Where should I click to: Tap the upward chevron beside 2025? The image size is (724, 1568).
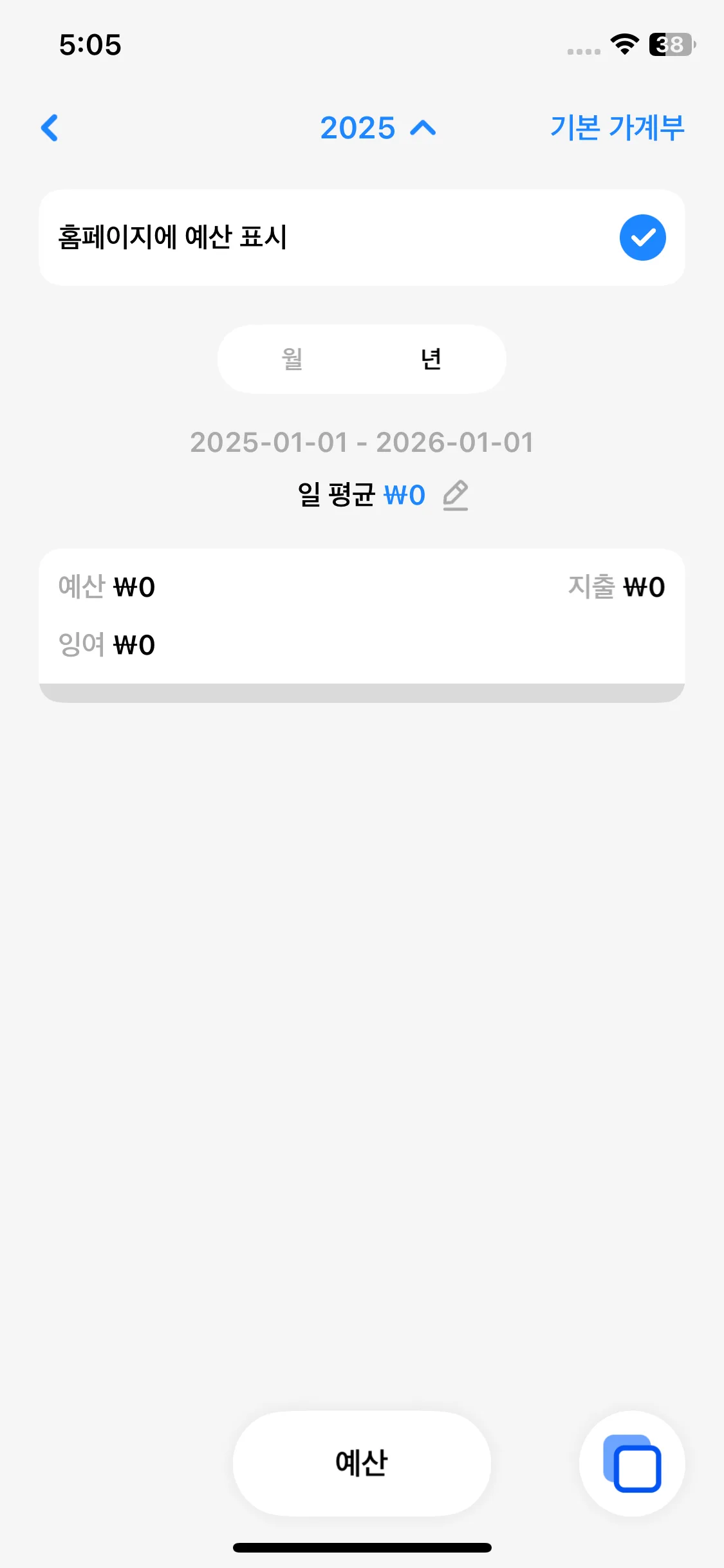coord(423,129)
